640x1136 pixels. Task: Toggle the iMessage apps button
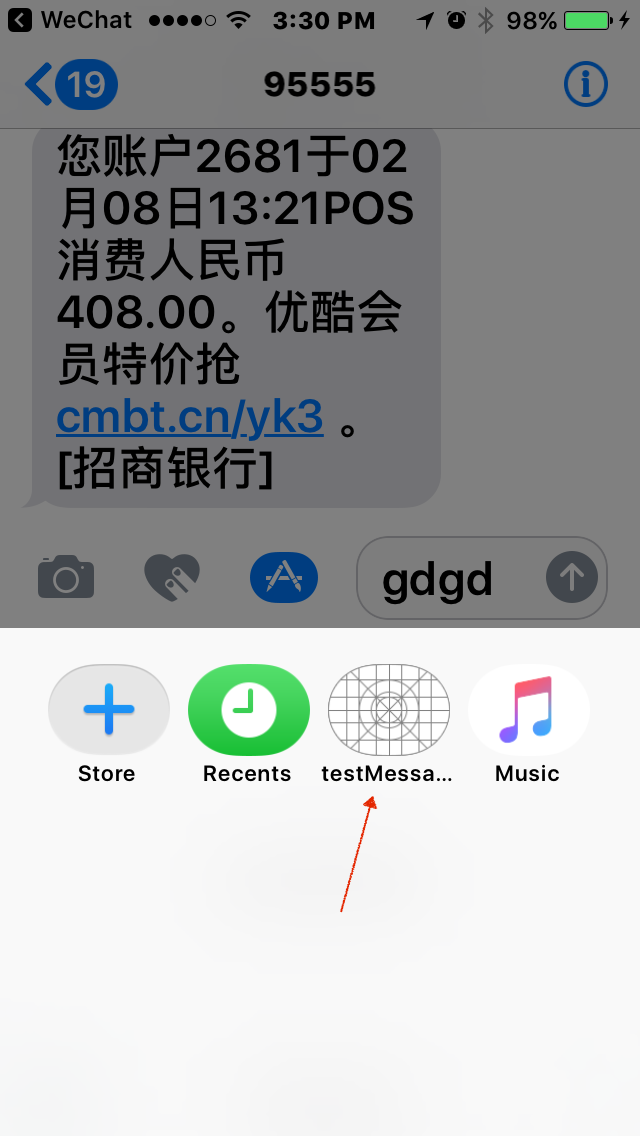click(284, 577)
